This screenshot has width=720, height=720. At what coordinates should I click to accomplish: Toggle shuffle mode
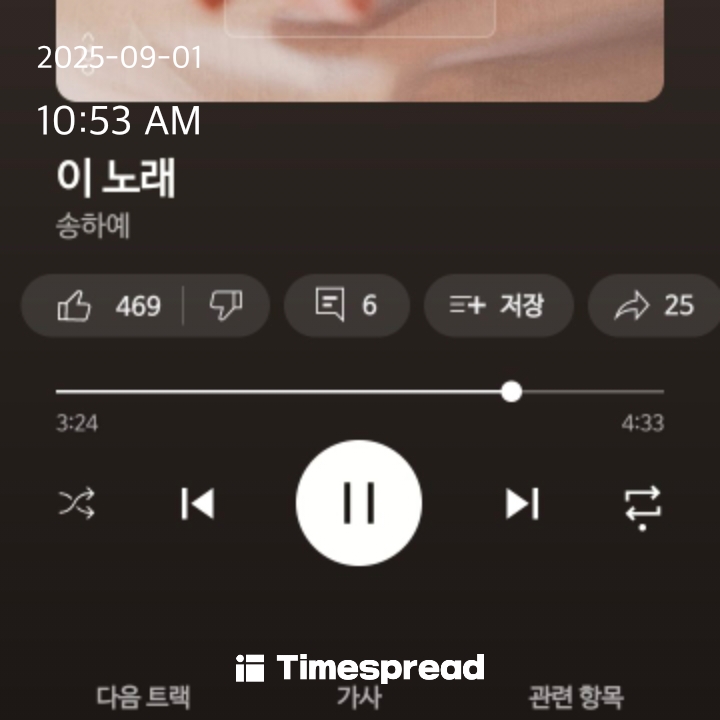[77, 503]
